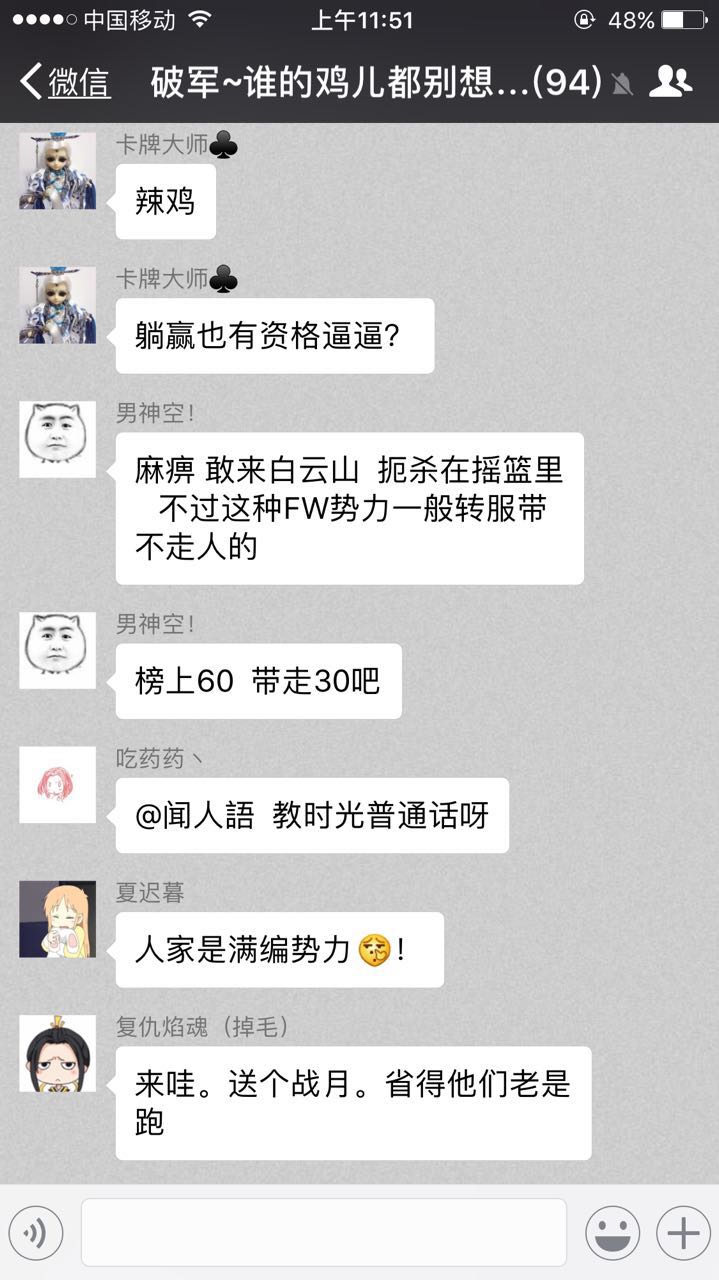Viewport: 719px width, 1280px height.
Task: Open 卡牌大师 avatar beside 辣鸡 message
Action: tap(58, 171)
